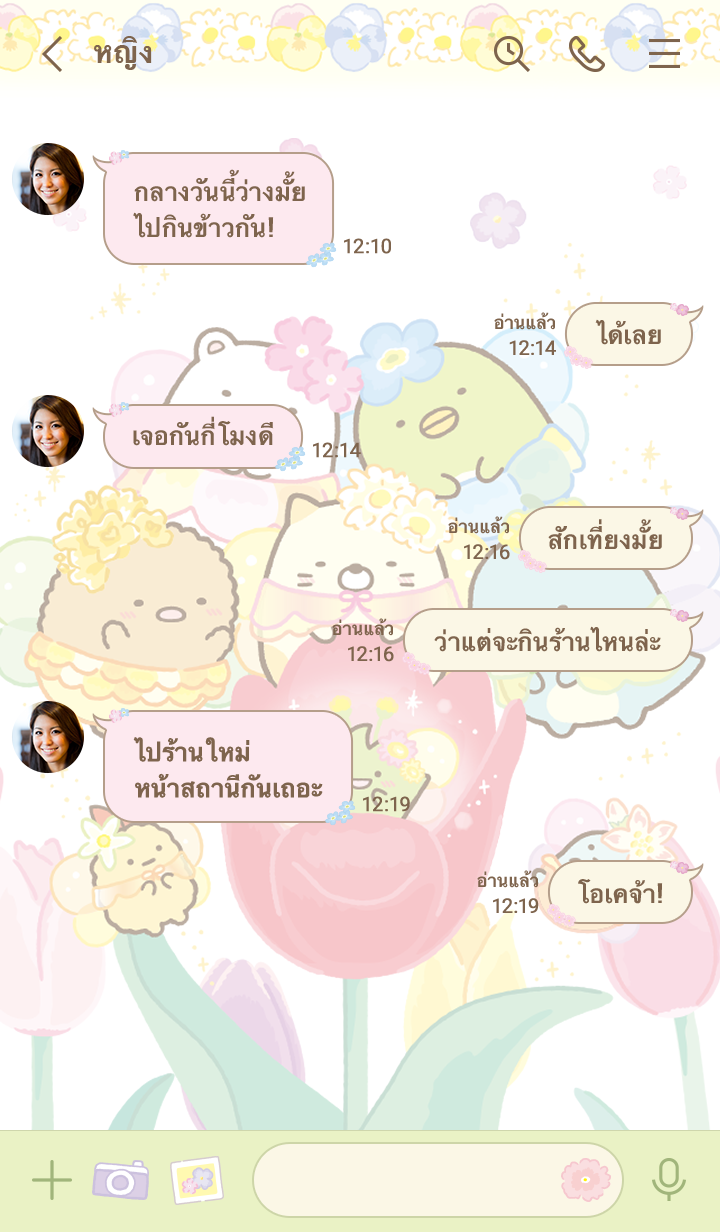Image resolution: width=720 pixels, height=1232 pixels.
Task: Start a voice call with หญิง
Action: click(x=587, y=54)
